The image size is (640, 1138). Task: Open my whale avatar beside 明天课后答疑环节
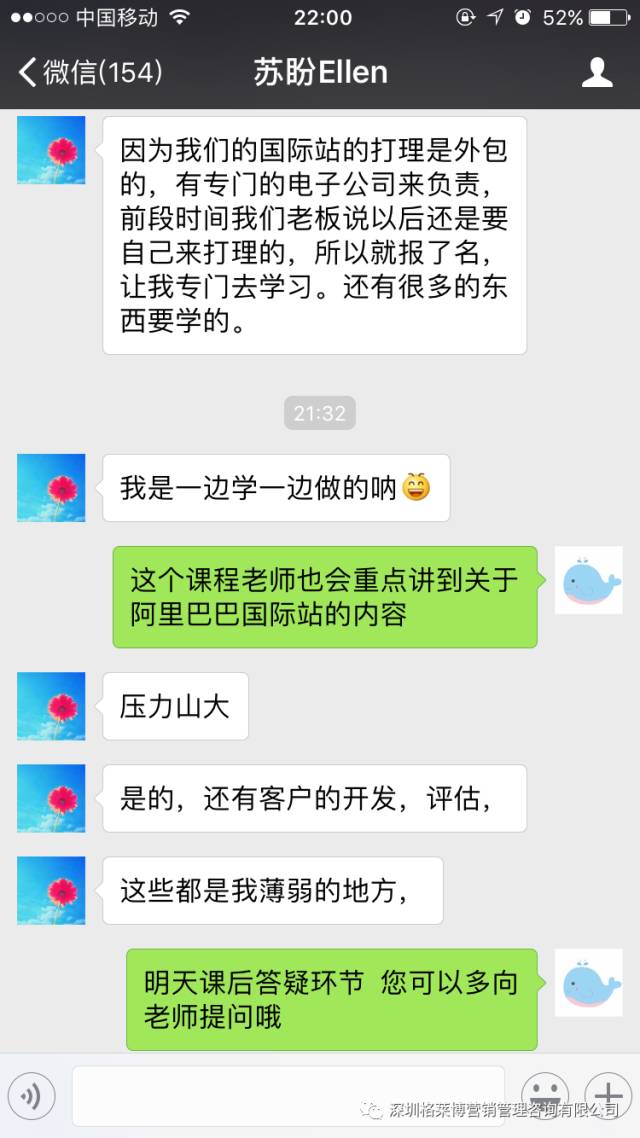click(x=589, y=982)
